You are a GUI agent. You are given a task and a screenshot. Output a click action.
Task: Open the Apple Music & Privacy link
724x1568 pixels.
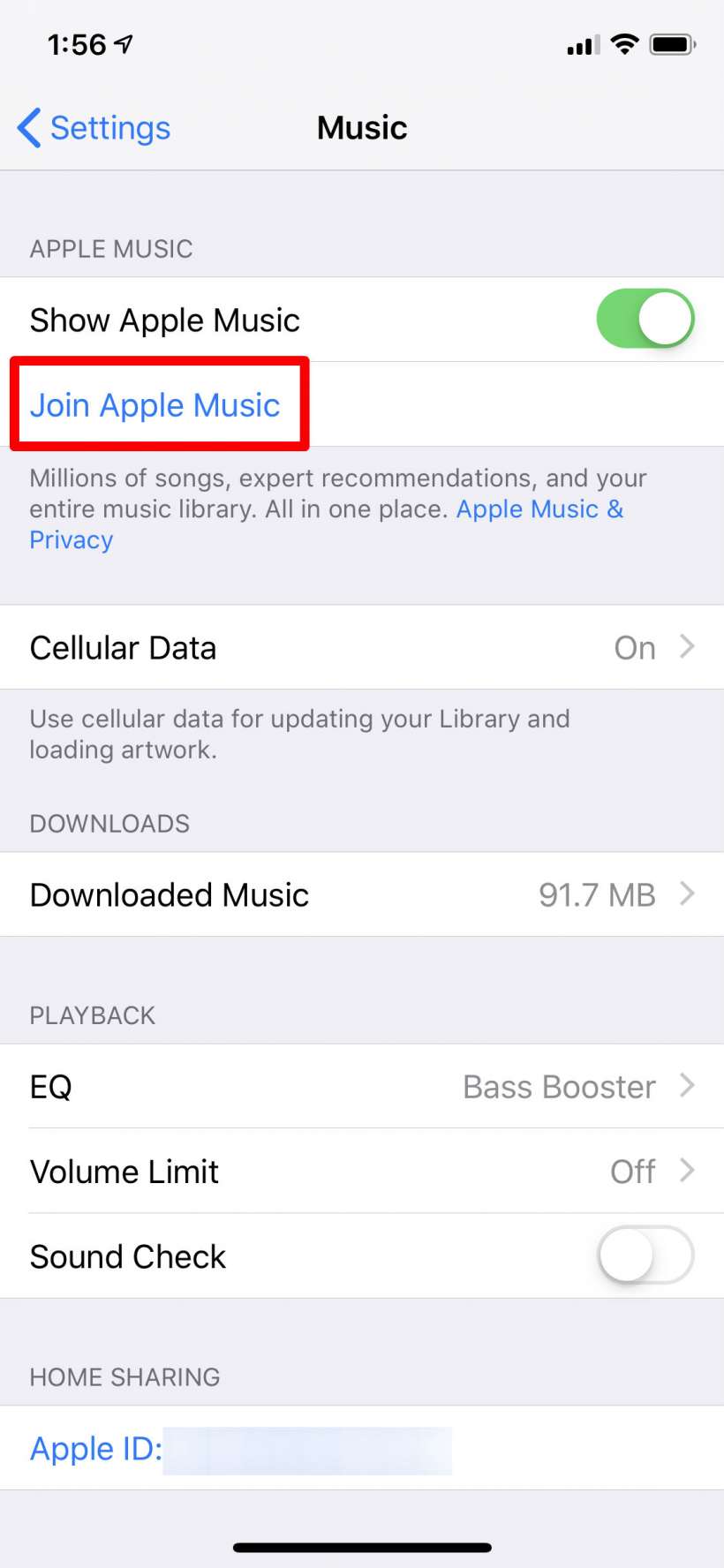coord(539,509)
